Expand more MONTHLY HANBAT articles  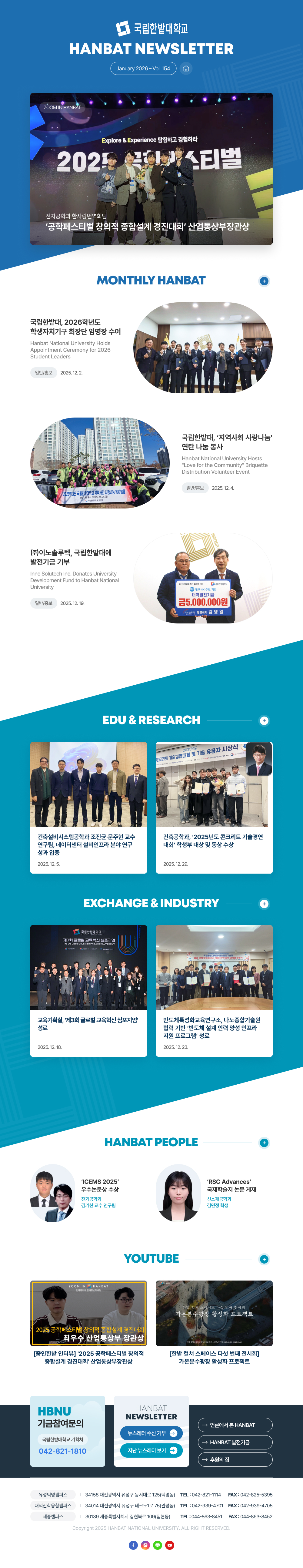264,280
